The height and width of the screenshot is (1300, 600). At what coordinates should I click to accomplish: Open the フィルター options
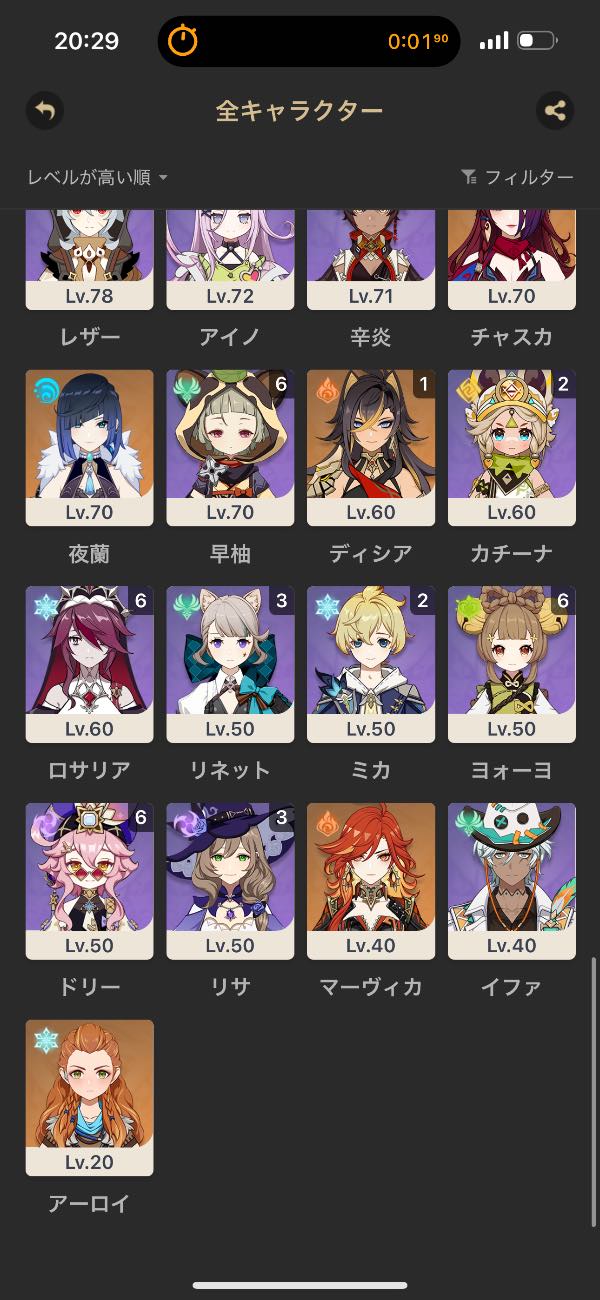click(517, 177)
